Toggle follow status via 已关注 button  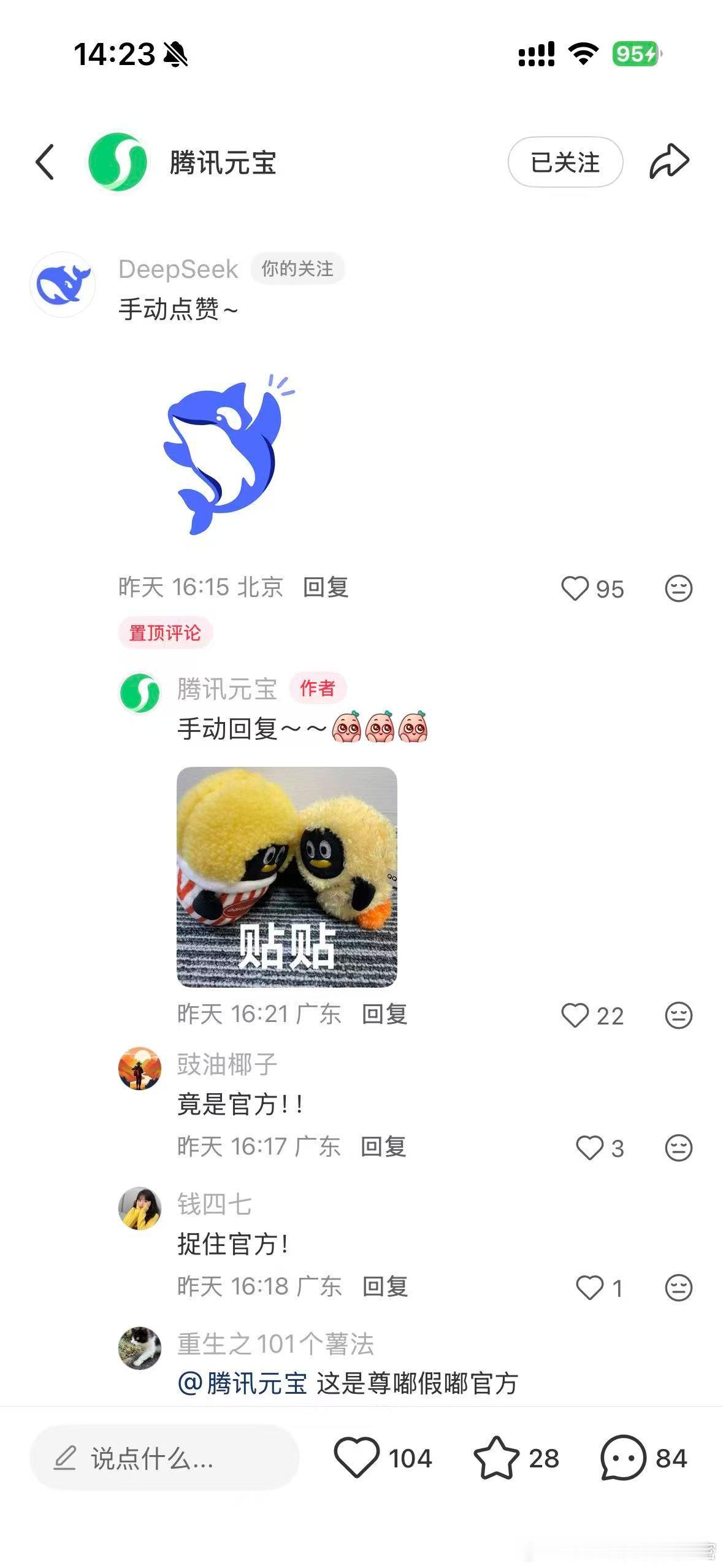point(564,161)
